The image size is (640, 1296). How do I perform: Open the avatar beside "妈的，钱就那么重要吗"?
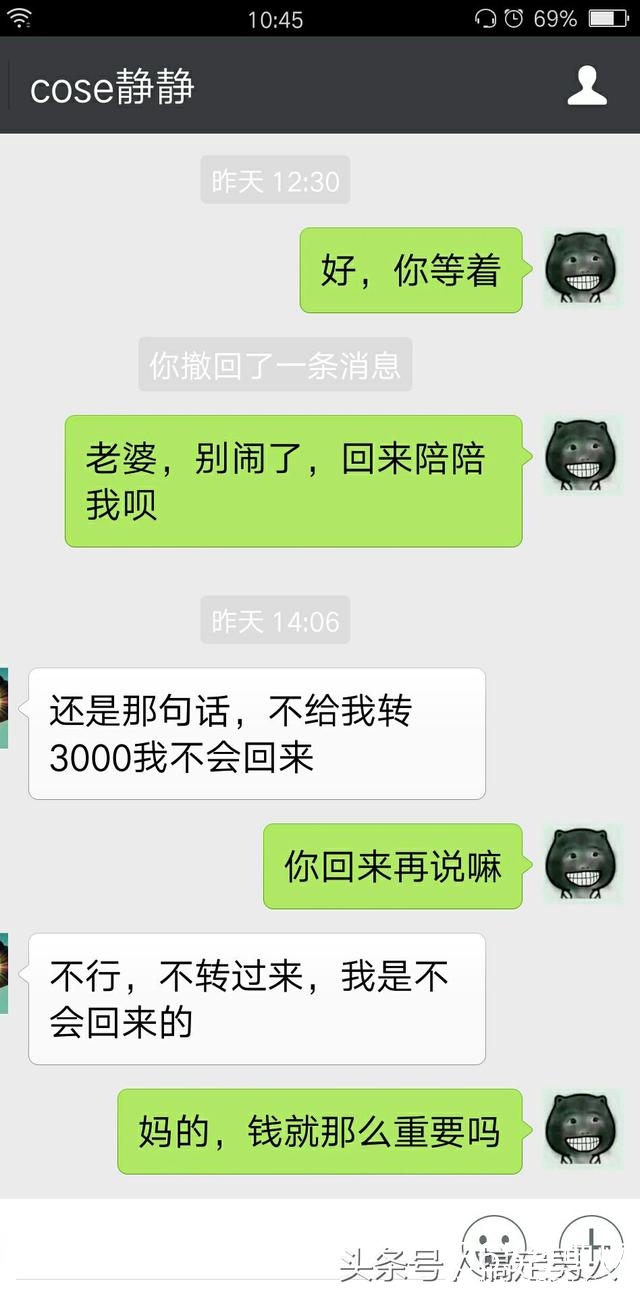[582, 1130]
